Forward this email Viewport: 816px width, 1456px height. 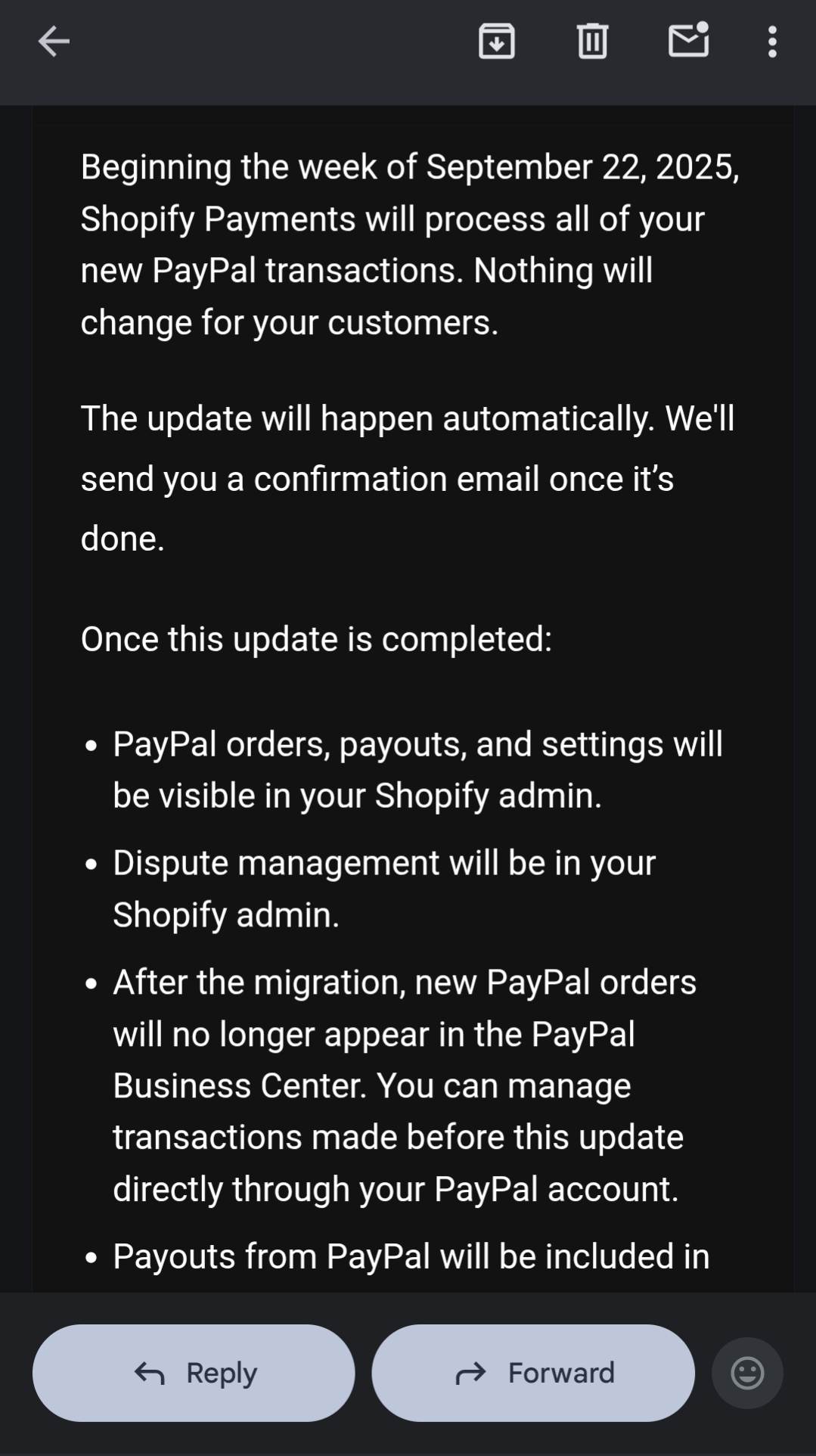coord(533,1373)
